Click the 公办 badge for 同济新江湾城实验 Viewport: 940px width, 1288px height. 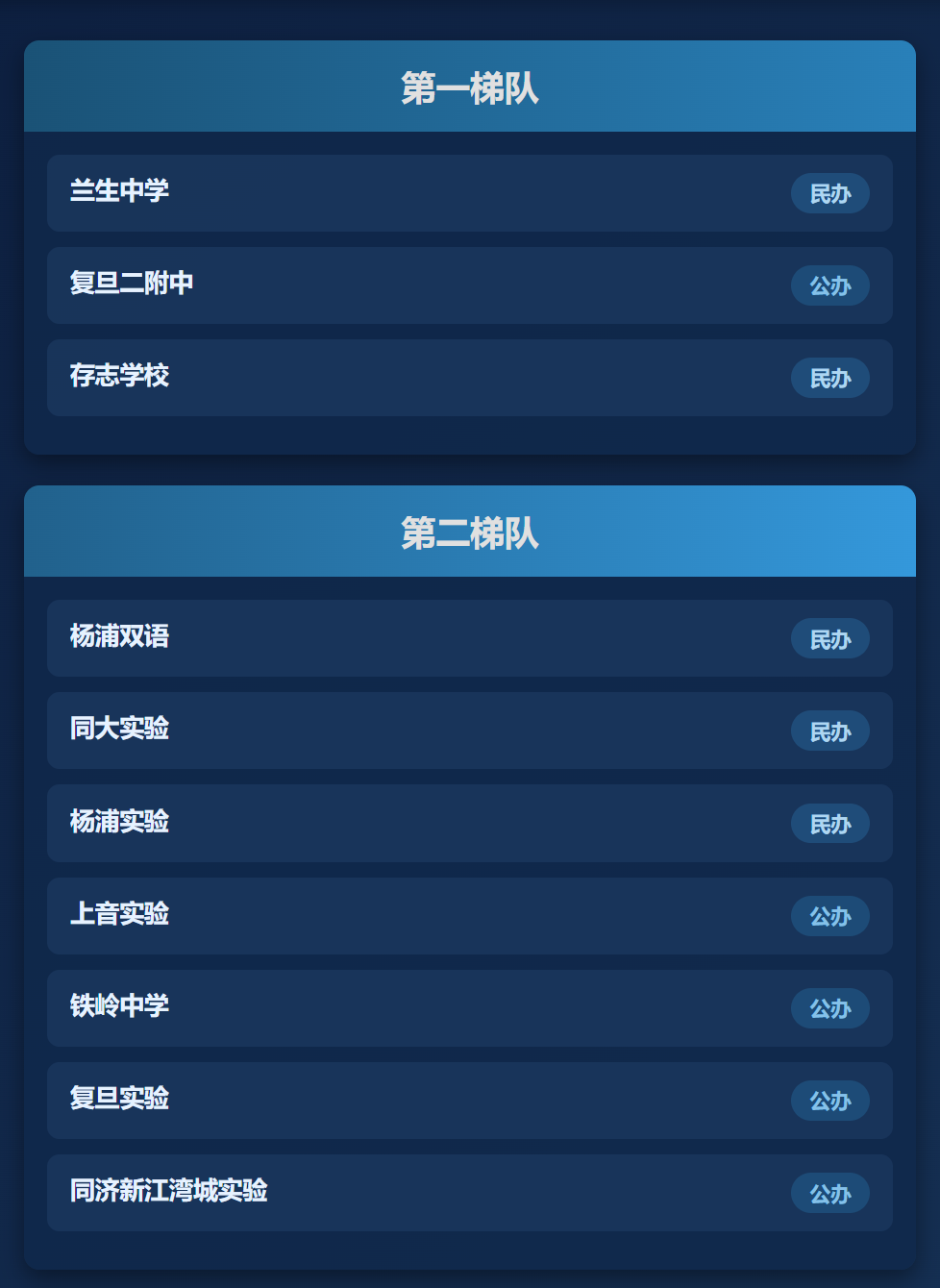[x=829, y=1192]
